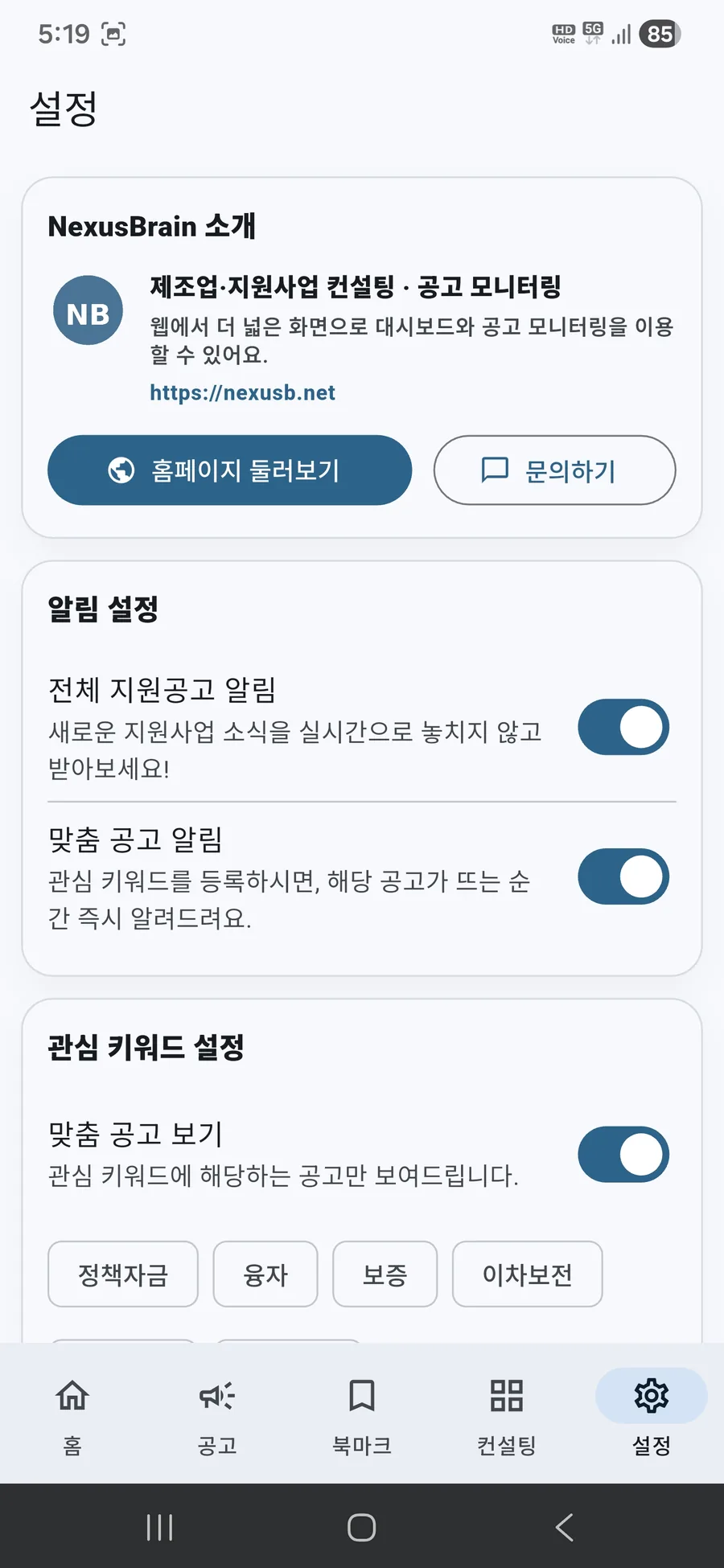The height and width of the screenshot is (1568, 724).
Task: Disable the 전체 지원공고 알림 toggle
Action: click(x=623, y=726)
